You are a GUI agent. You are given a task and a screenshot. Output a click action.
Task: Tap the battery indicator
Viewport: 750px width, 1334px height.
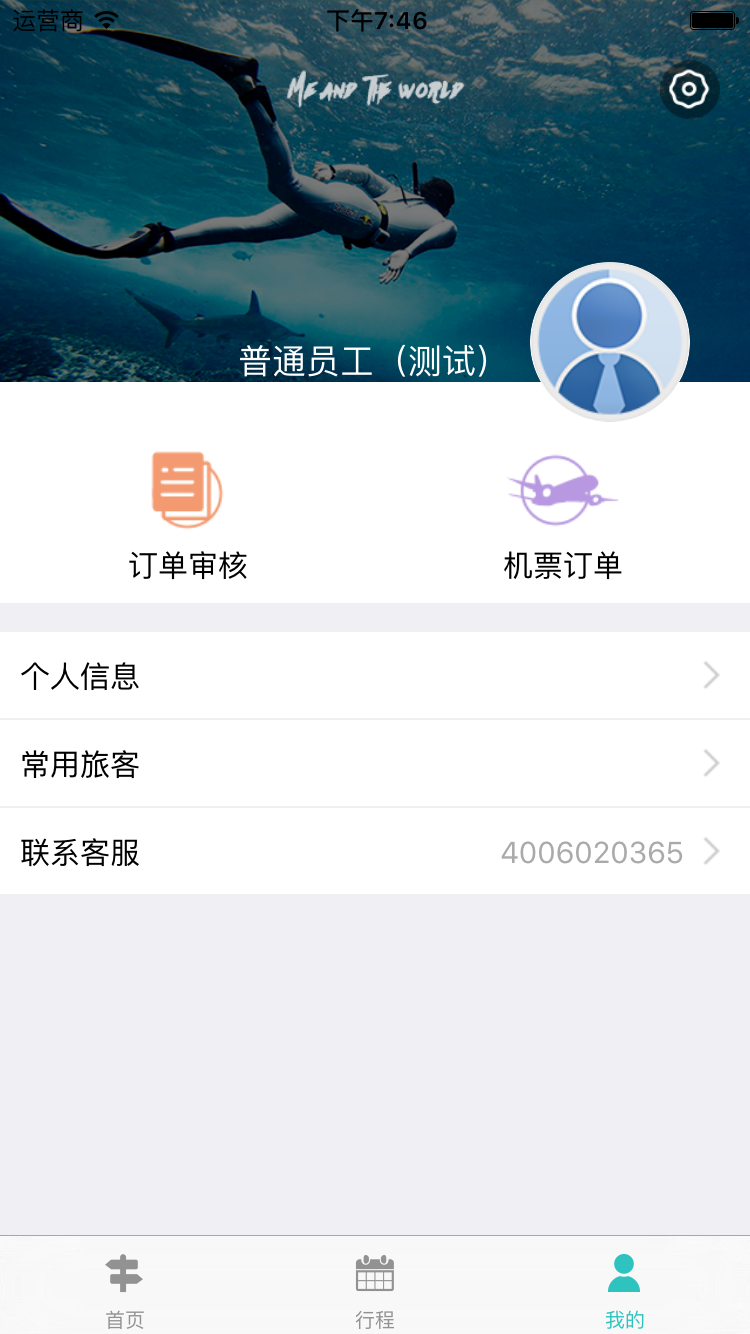(x=712, y=18)
